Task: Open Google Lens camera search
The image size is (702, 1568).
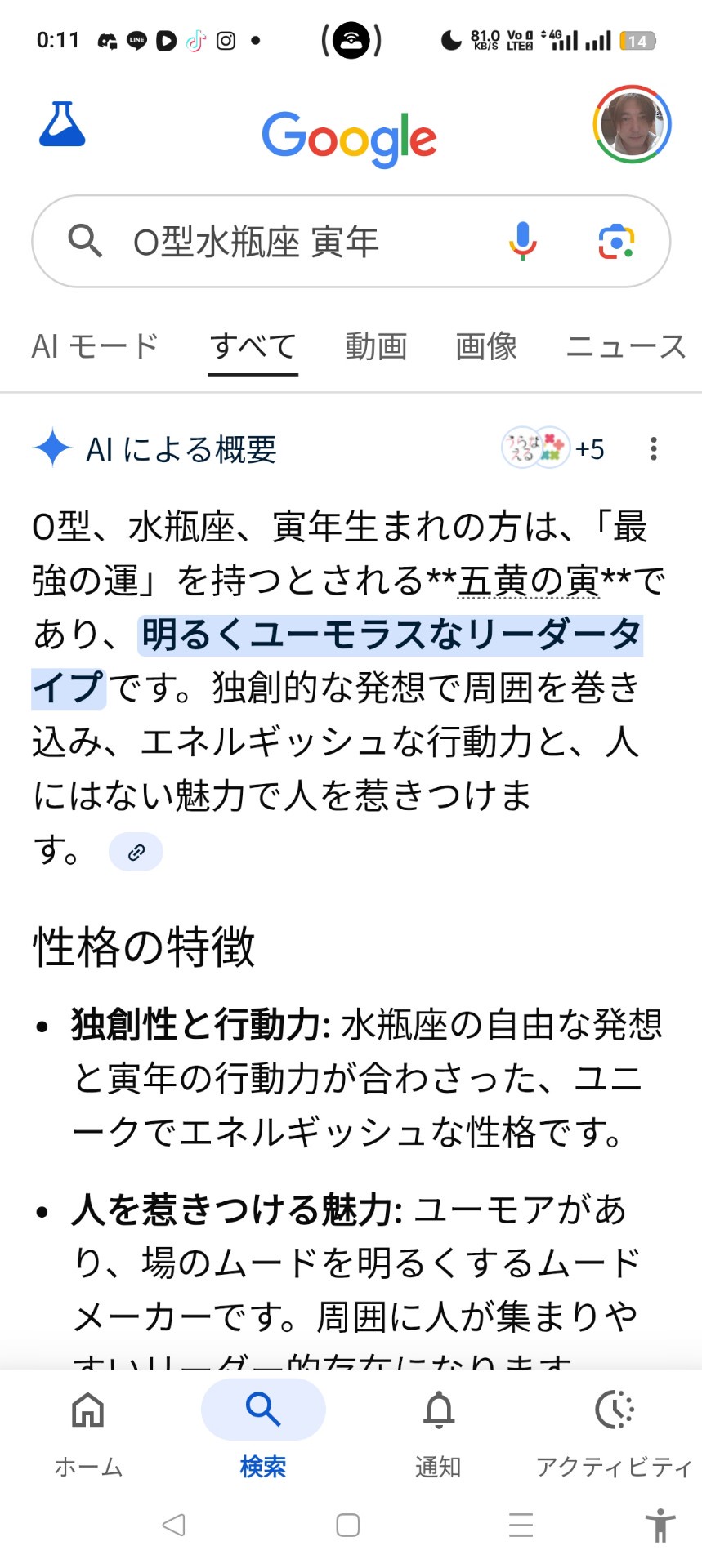Action: (x=616, y=241)
